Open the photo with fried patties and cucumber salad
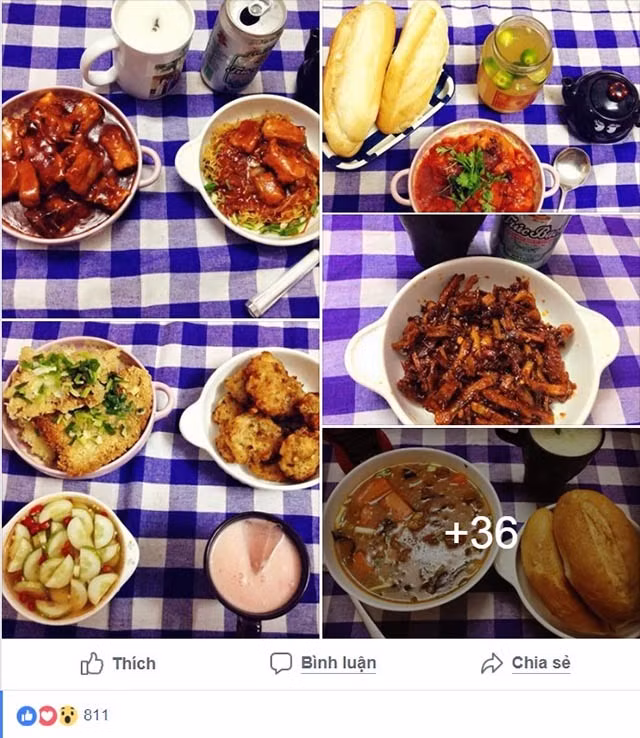Screen dimensions: 640x738 point(160,478)
